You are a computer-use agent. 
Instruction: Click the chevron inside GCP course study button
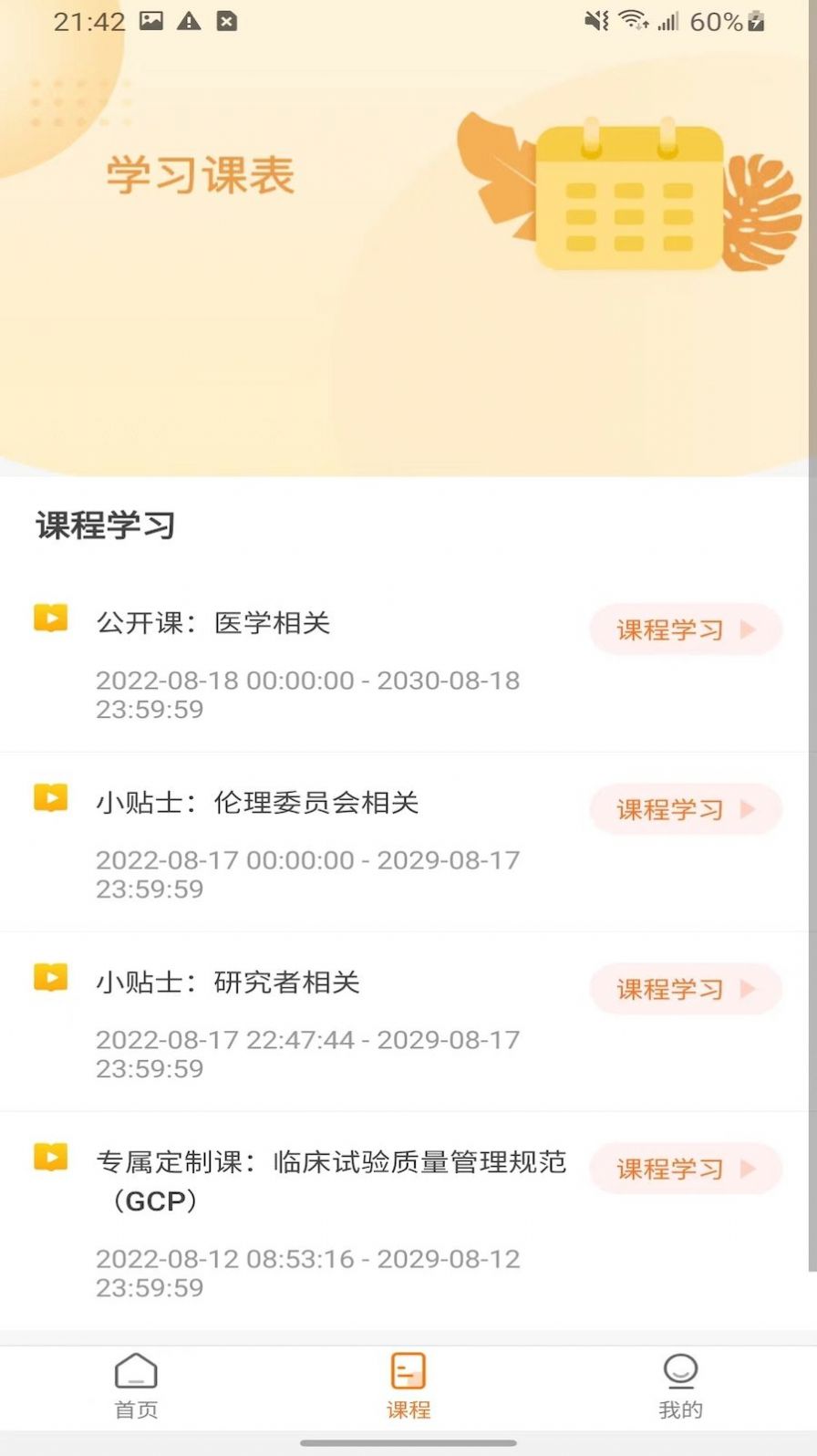click(x=750, y=1169)
